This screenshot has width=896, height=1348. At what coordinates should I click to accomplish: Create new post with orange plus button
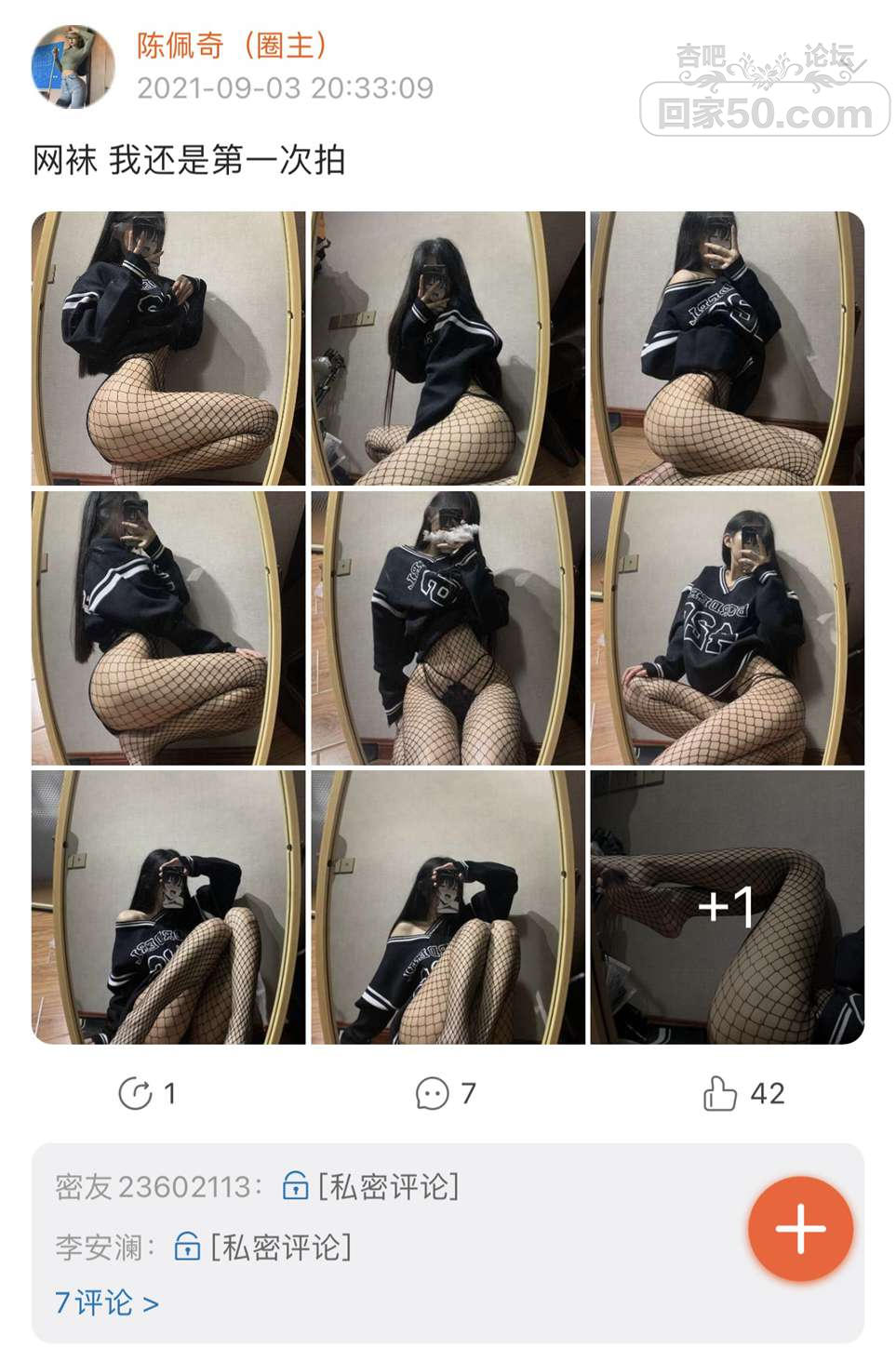800,1228
